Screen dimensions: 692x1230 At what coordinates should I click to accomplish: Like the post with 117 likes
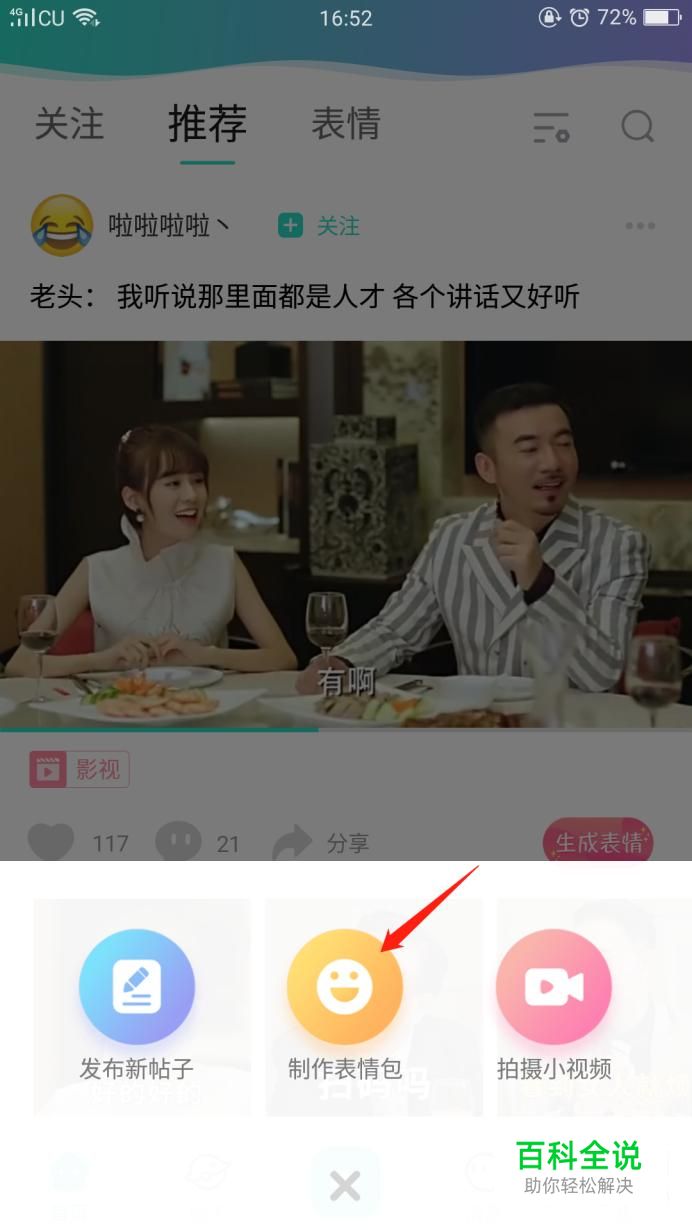point(52,842)
